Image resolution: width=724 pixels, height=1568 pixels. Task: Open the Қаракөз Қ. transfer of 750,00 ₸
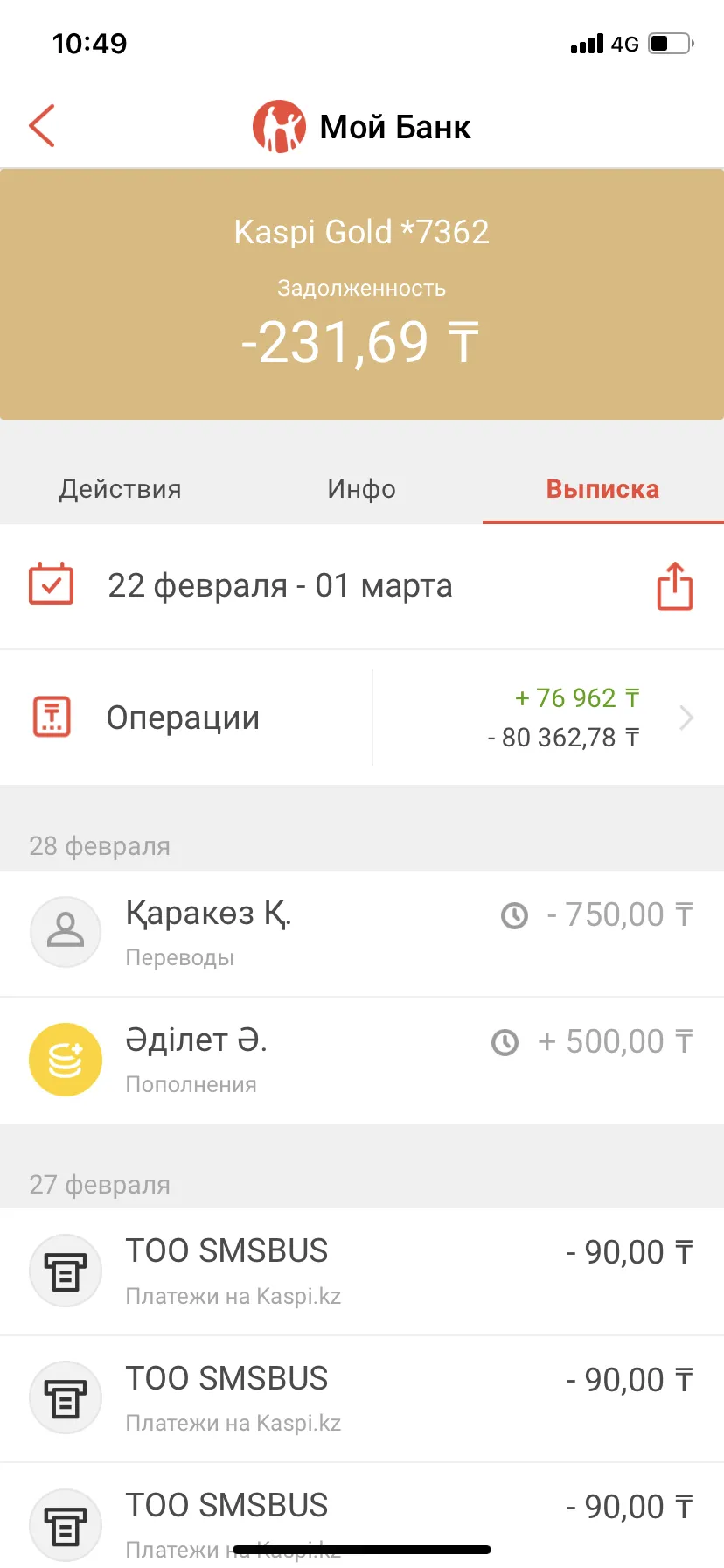(x=362, y=933)
